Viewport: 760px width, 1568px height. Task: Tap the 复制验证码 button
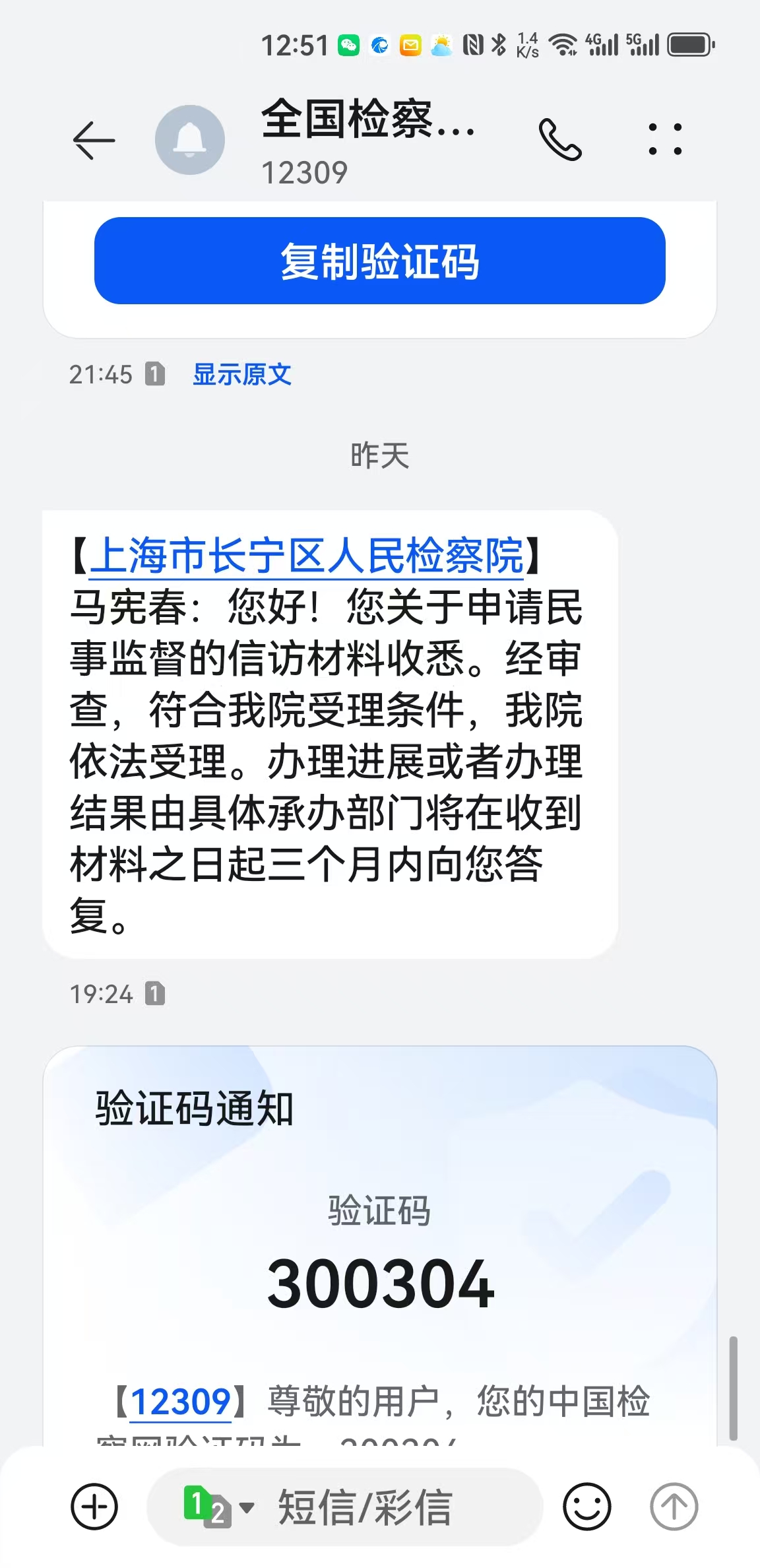coord(379,261)
